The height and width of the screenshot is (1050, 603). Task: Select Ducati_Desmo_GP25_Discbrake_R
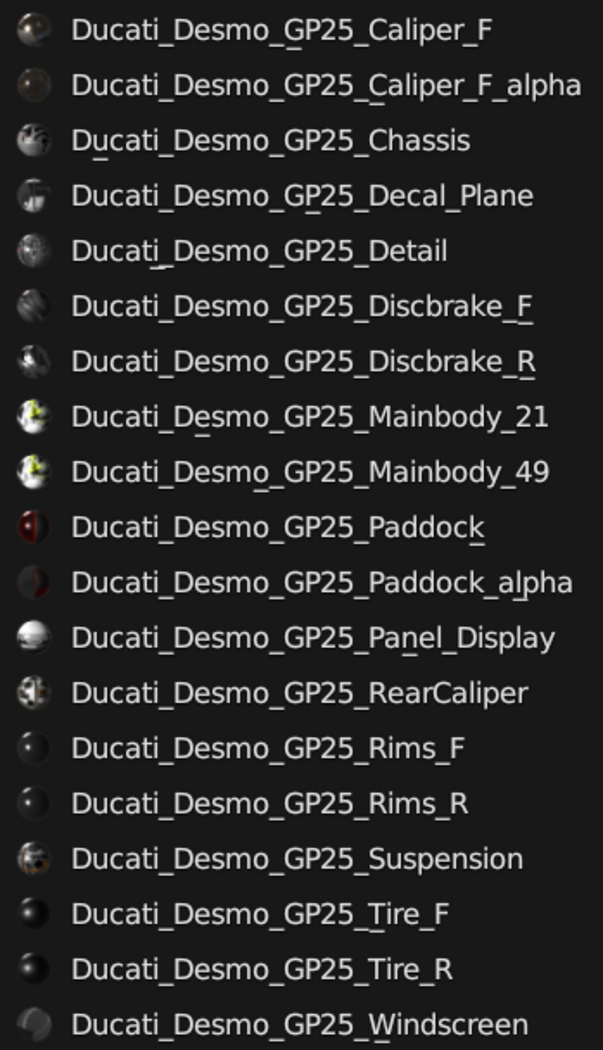302,361
